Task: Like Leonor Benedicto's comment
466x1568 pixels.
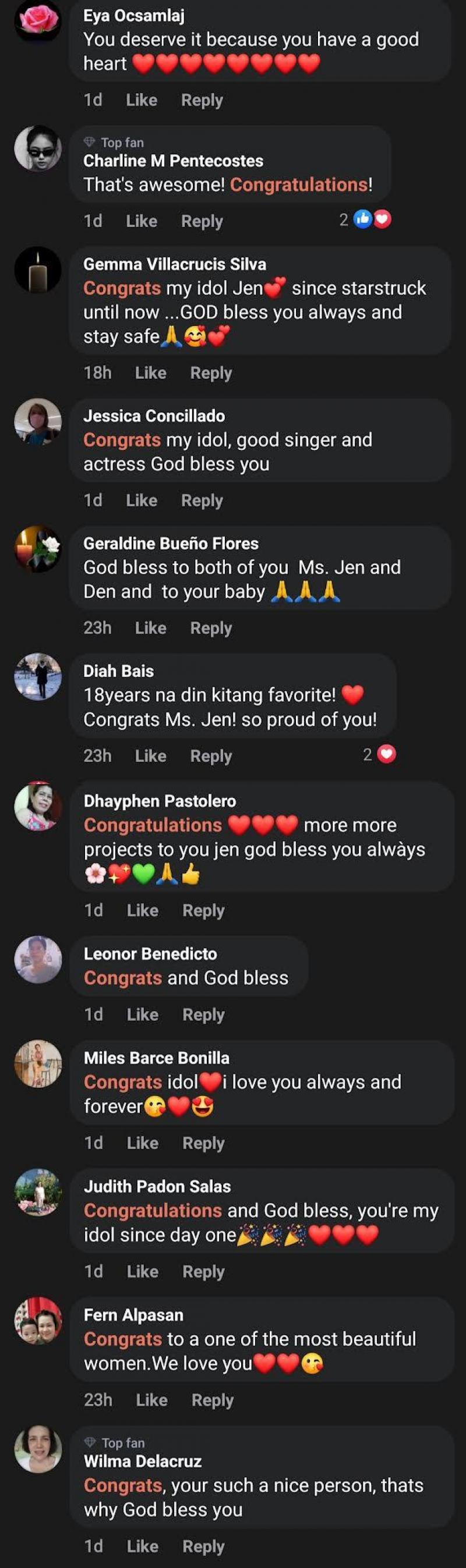Action: coord(143,1014)
